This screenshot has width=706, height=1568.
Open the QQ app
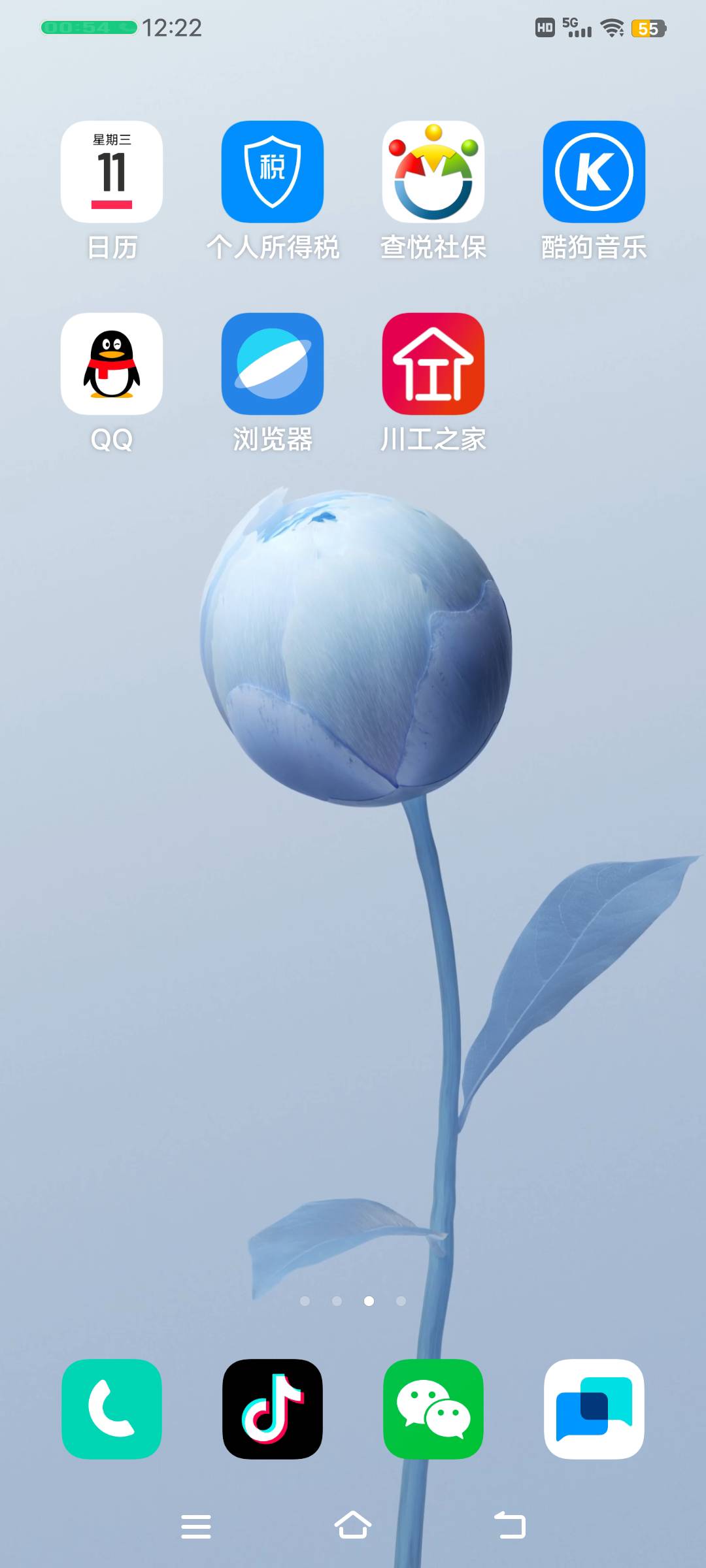[x=112, y=364]
